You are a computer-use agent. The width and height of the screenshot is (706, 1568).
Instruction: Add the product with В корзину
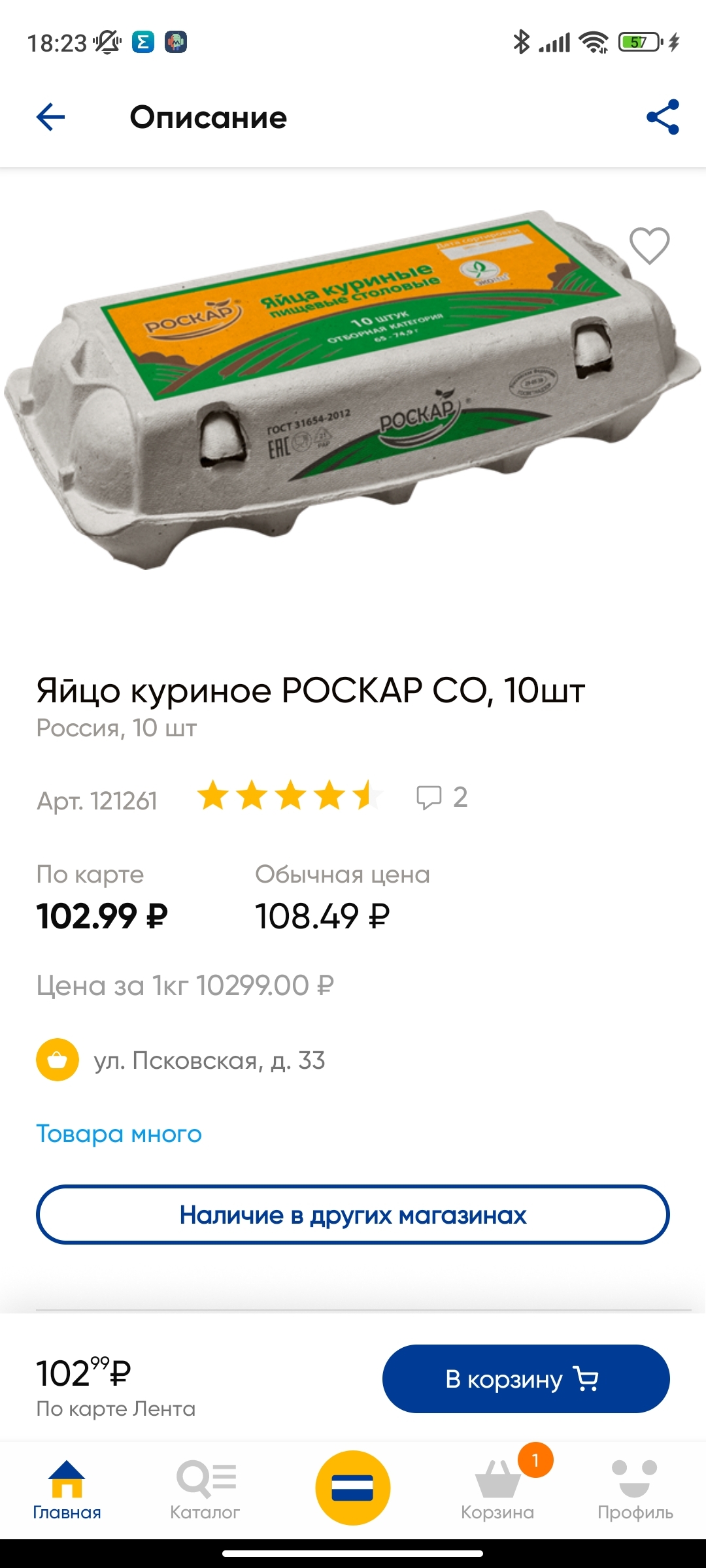pyautogui.click(x=526, y=1379)
